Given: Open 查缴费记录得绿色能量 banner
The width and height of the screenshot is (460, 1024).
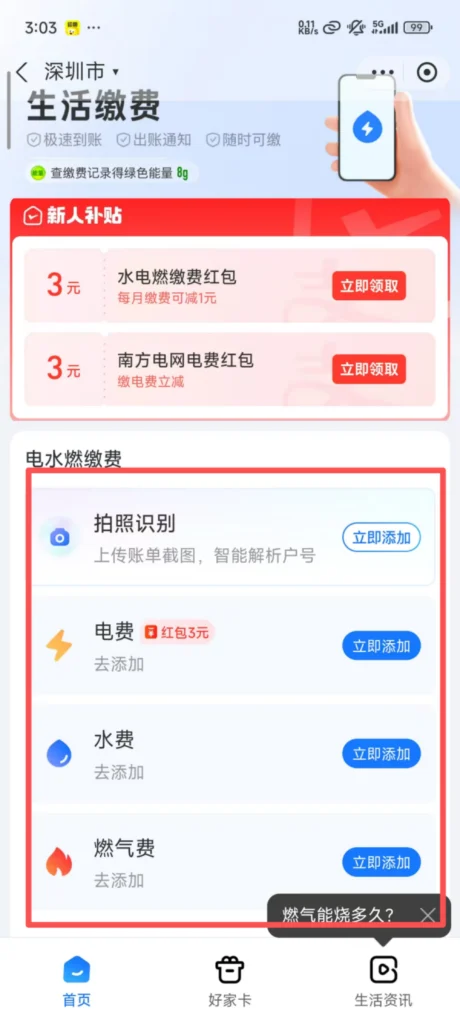Looking at the screenshot, I should pyautogui.click(x=110, y=173).
